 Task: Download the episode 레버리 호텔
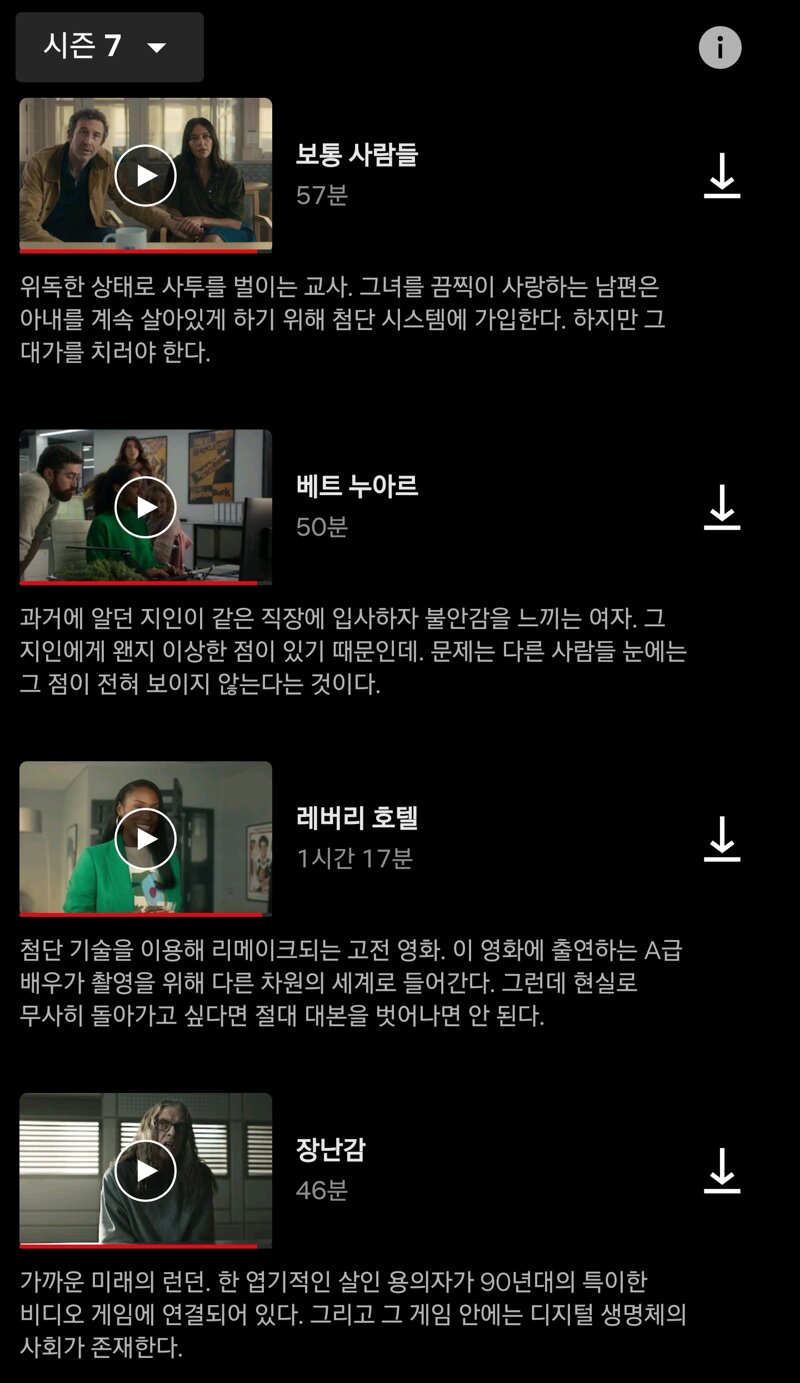tap(722, 839)
